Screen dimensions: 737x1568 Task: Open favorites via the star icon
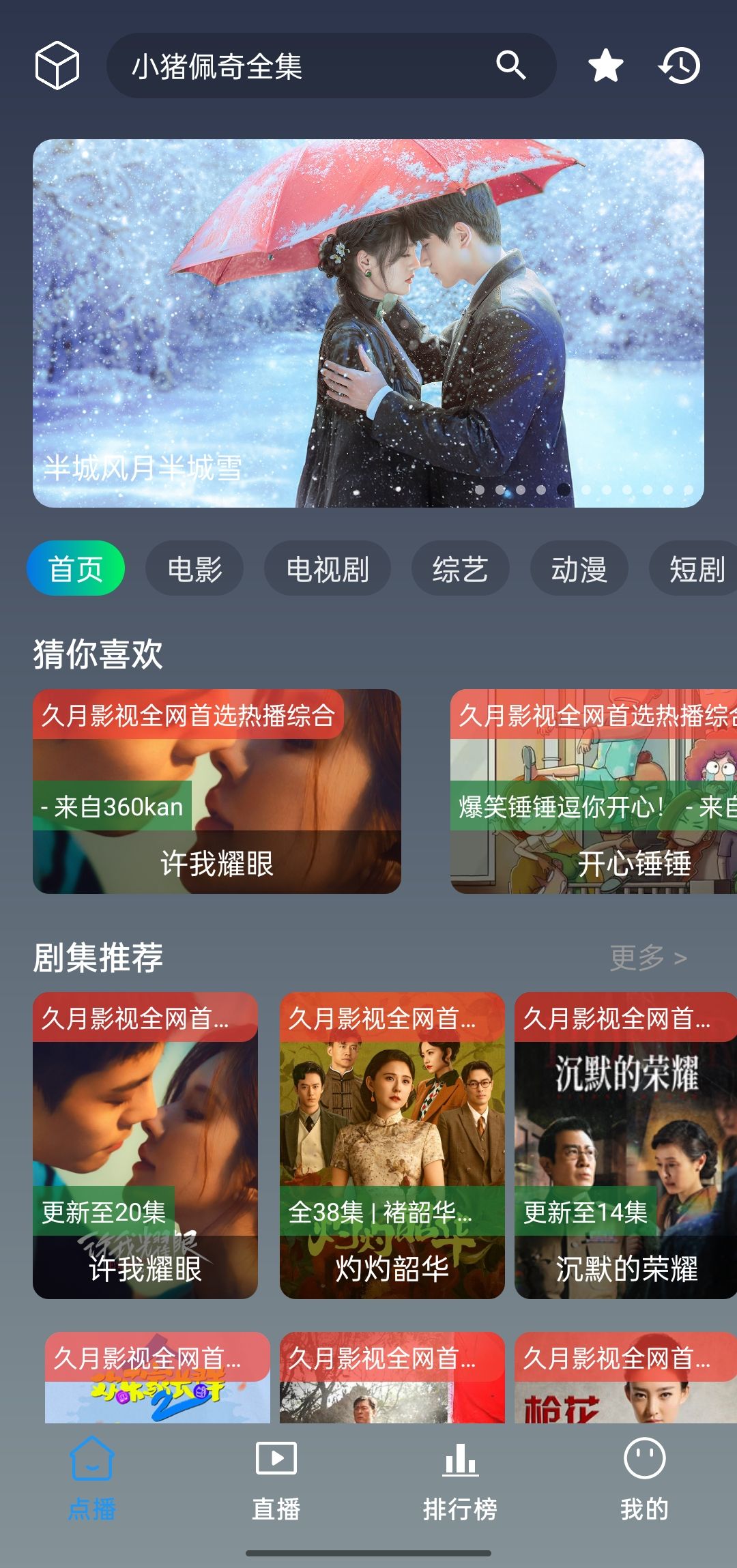coord(605,66)
